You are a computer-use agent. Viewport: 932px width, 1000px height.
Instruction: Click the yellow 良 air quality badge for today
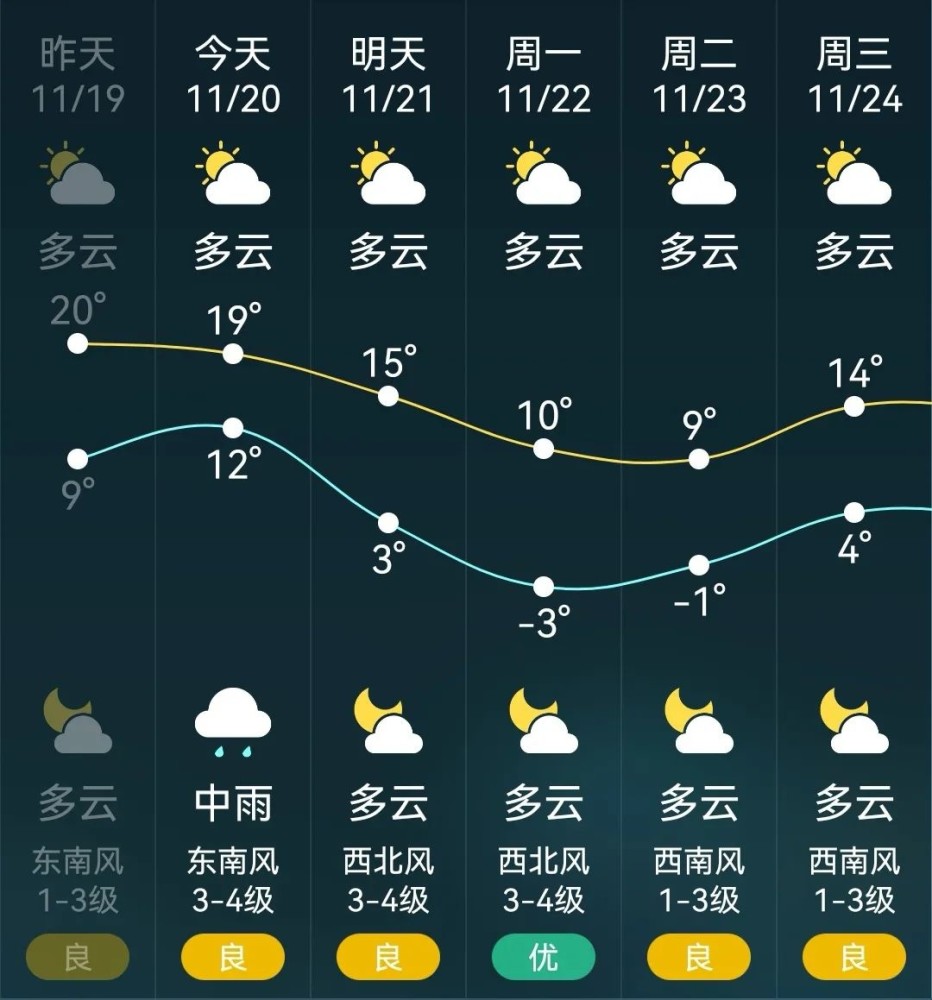click(x=232, y=955)
